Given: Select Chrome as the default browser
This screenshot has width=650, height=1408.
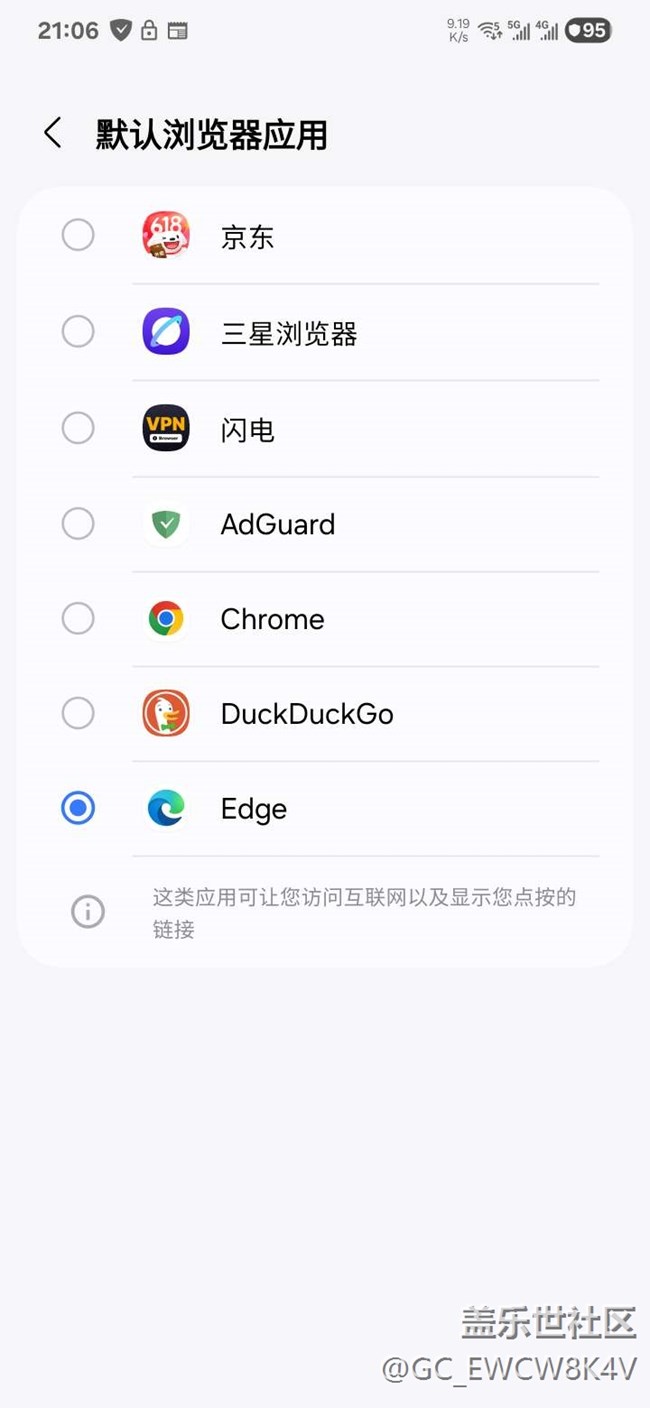Looking at the screenshot, I should pyautogui.click(x=78, y=619).
